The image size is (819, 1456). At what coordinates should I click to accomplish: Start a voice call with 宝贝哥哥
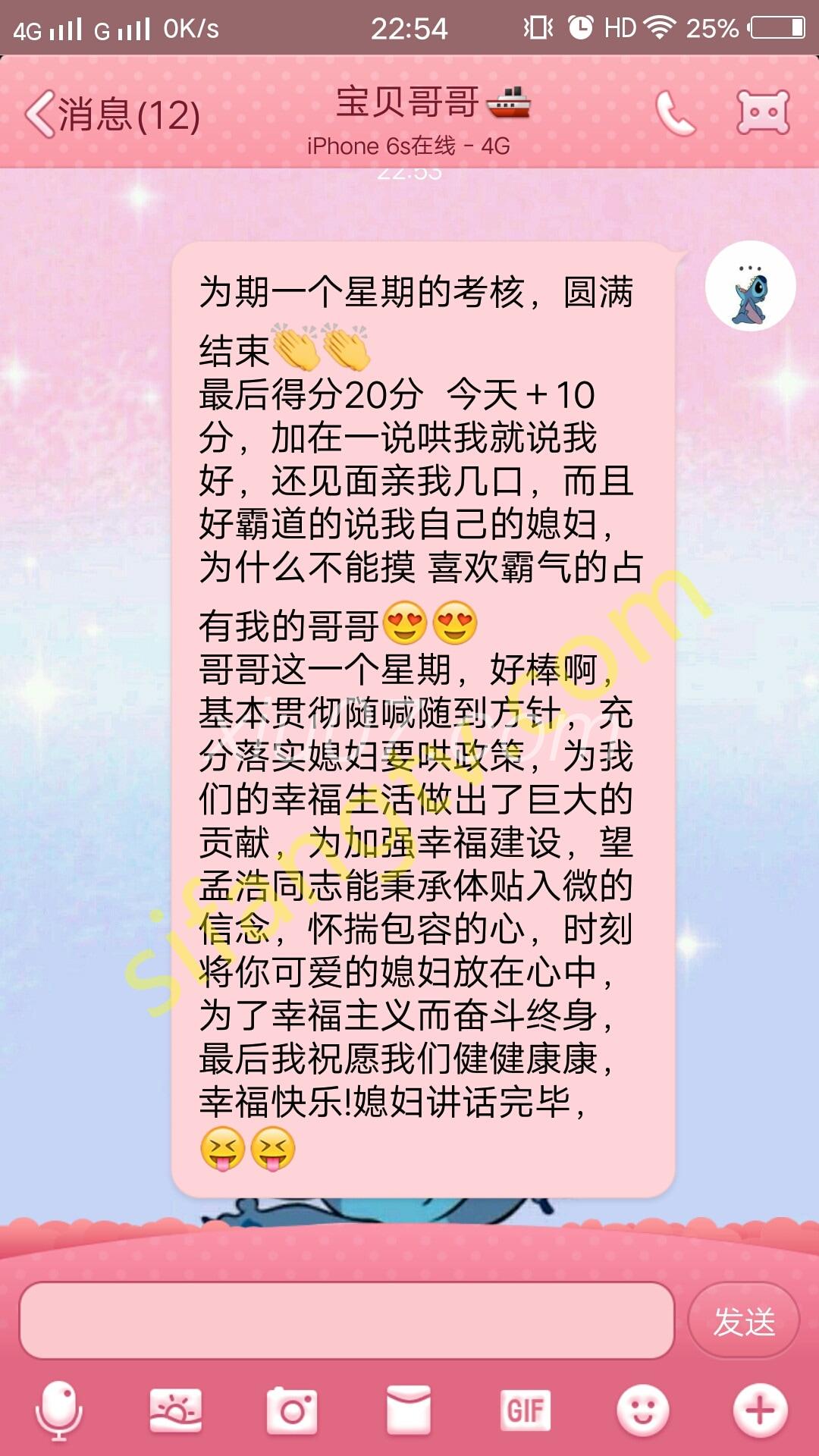tap(674, 114)
